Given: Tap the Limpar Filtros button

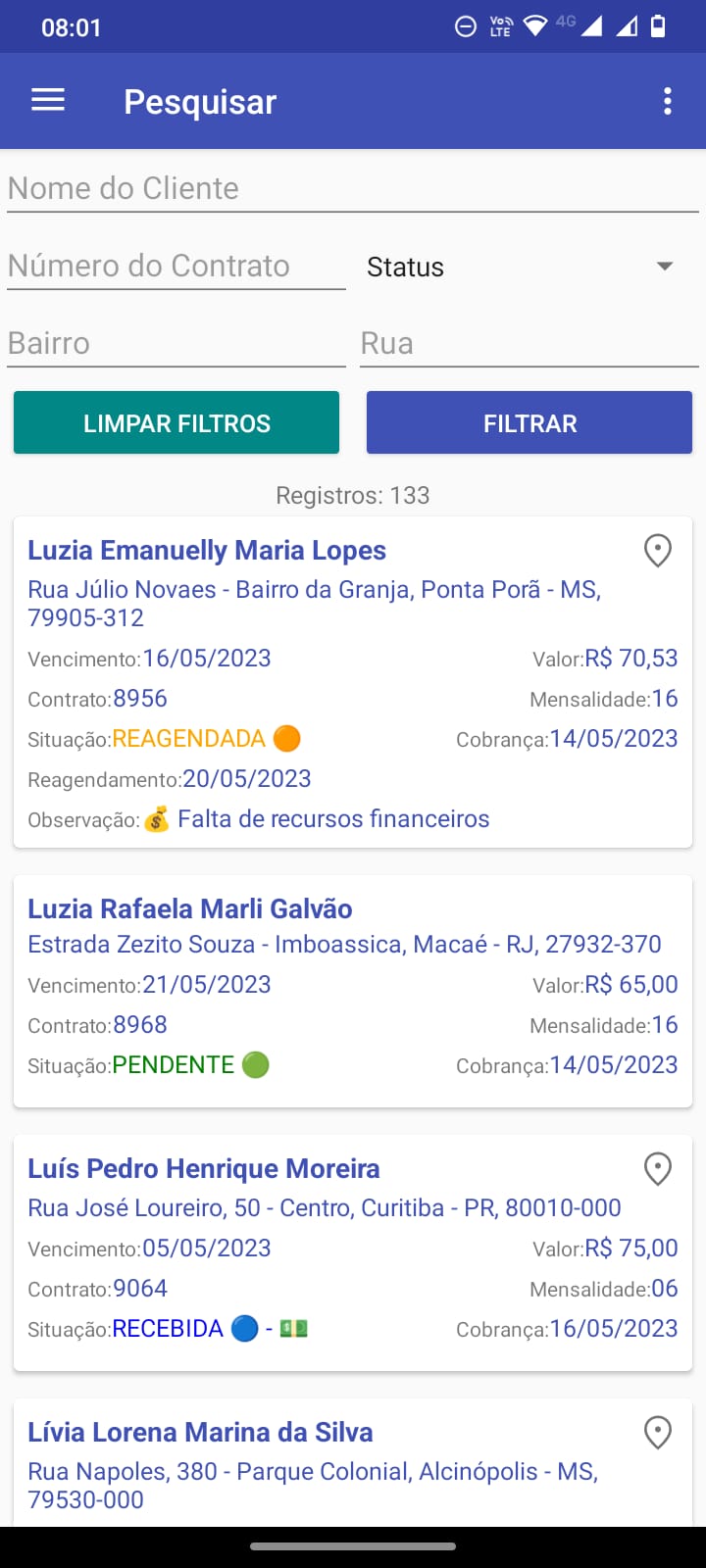Looking at the screenshot, I should [176, 422].
